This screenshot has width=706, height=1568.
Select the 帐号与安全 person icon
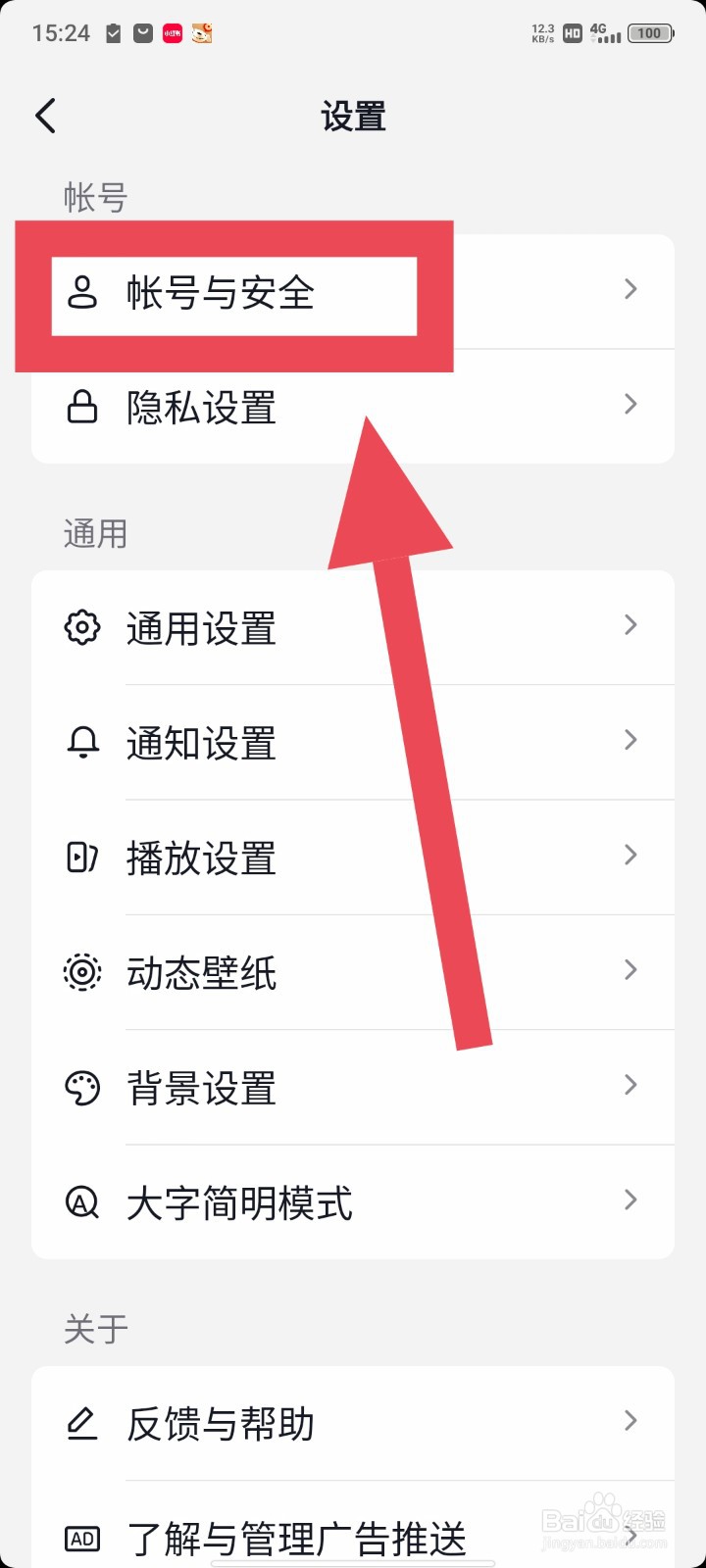82,290
